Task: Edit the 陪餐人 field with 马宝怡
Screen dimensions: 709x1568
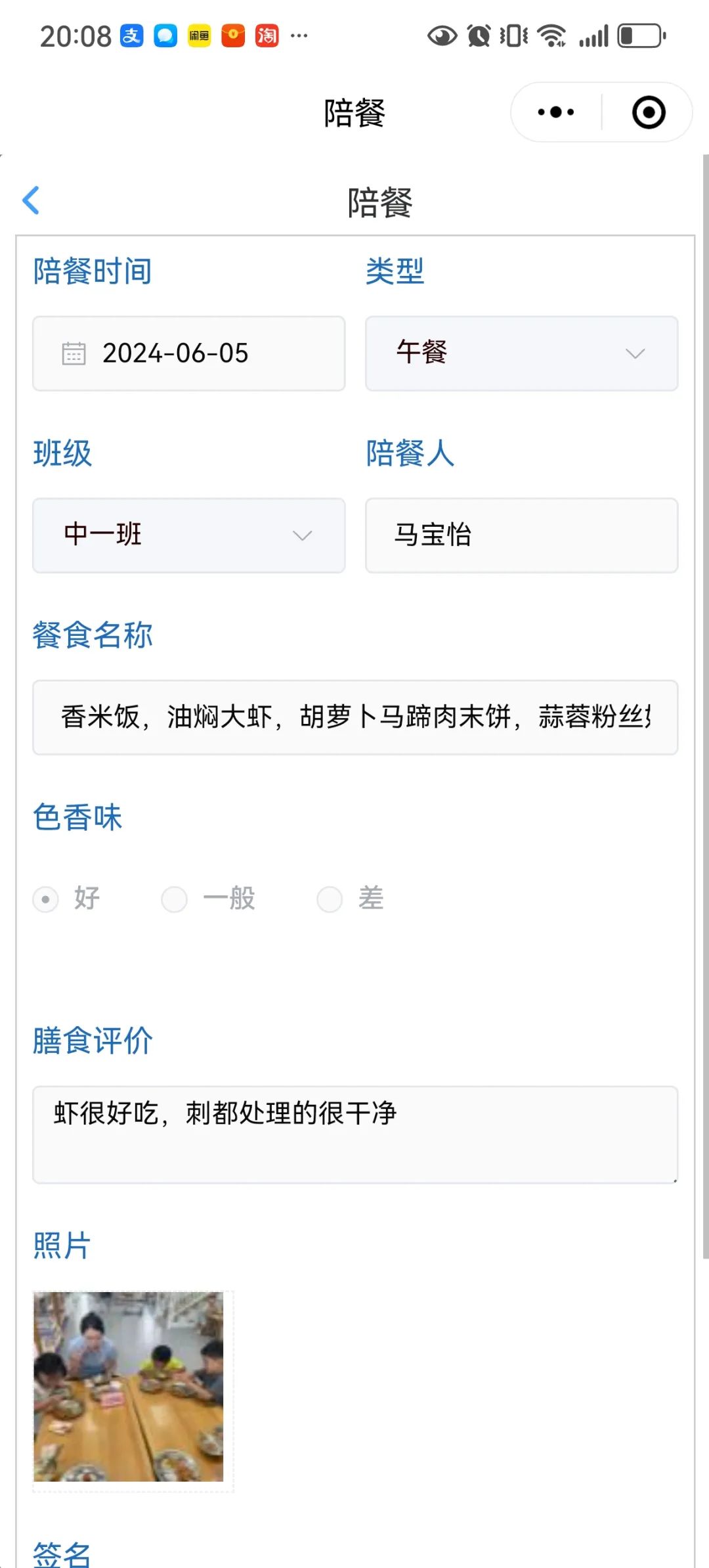Action: [x=522, y=535]
